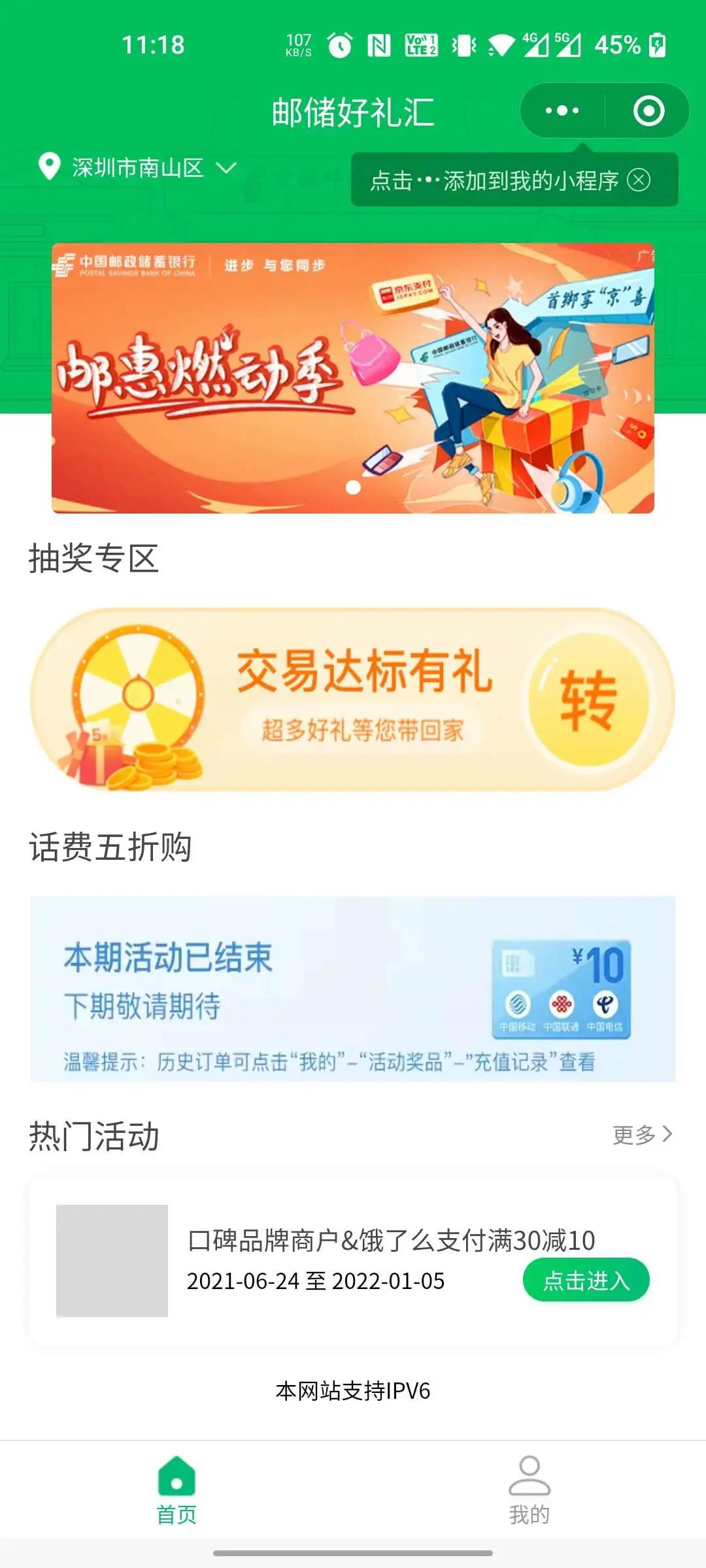Open the mini program three-dot menu

point(562,110)
